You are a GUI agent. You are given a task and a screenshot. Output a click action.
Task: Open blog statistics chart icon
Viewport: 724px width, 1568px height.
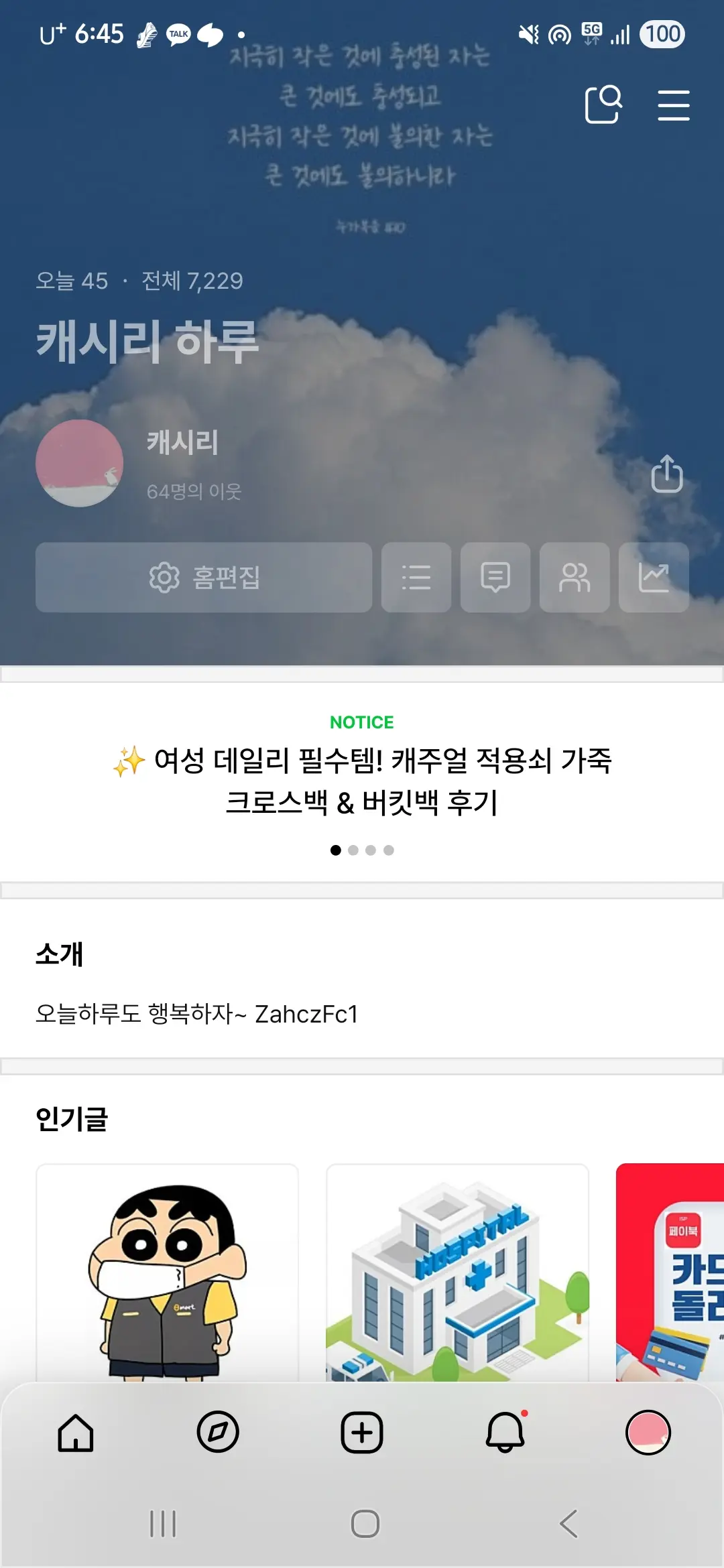pos(654,578)
